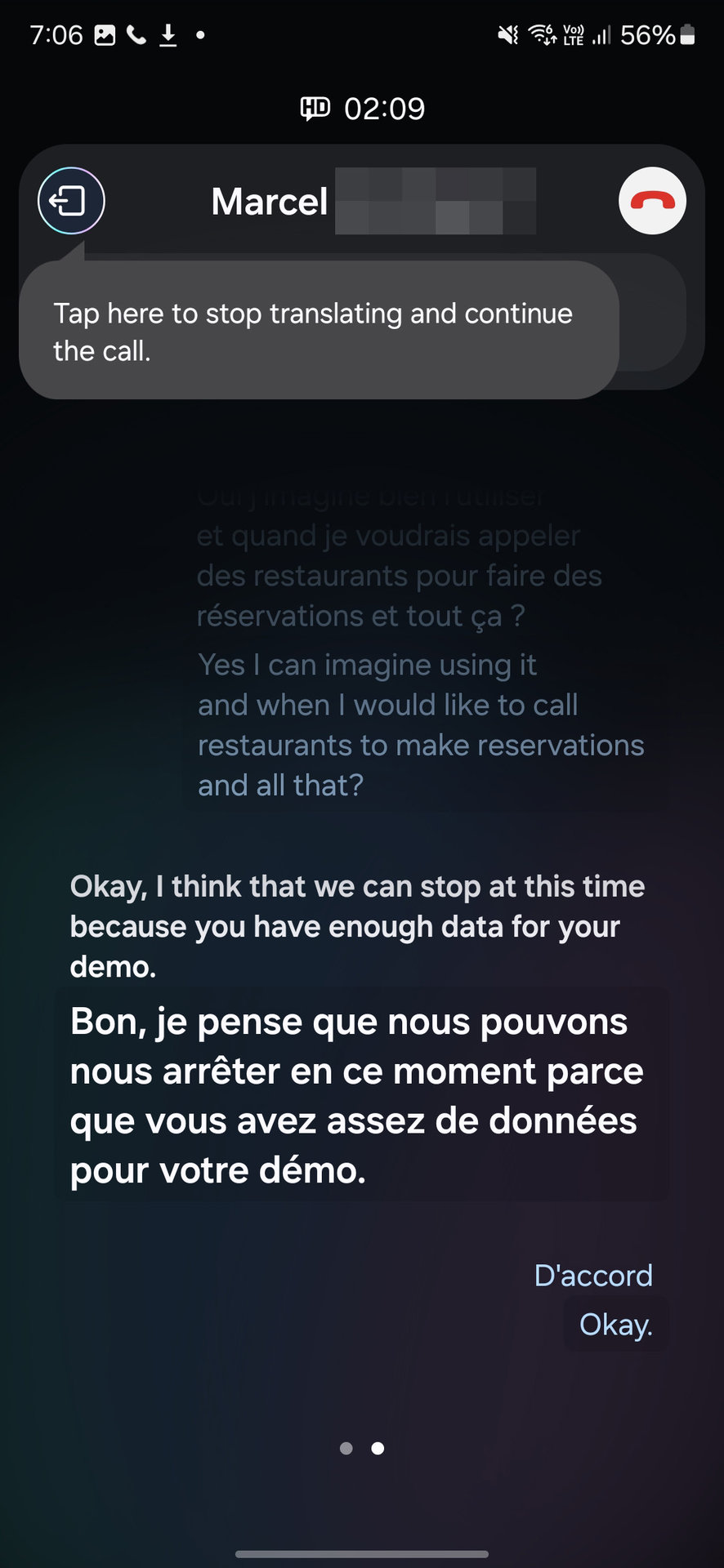Go to the first page indicator dot
Viewport: 724px width, 1568px height.
pos(346,1448)
